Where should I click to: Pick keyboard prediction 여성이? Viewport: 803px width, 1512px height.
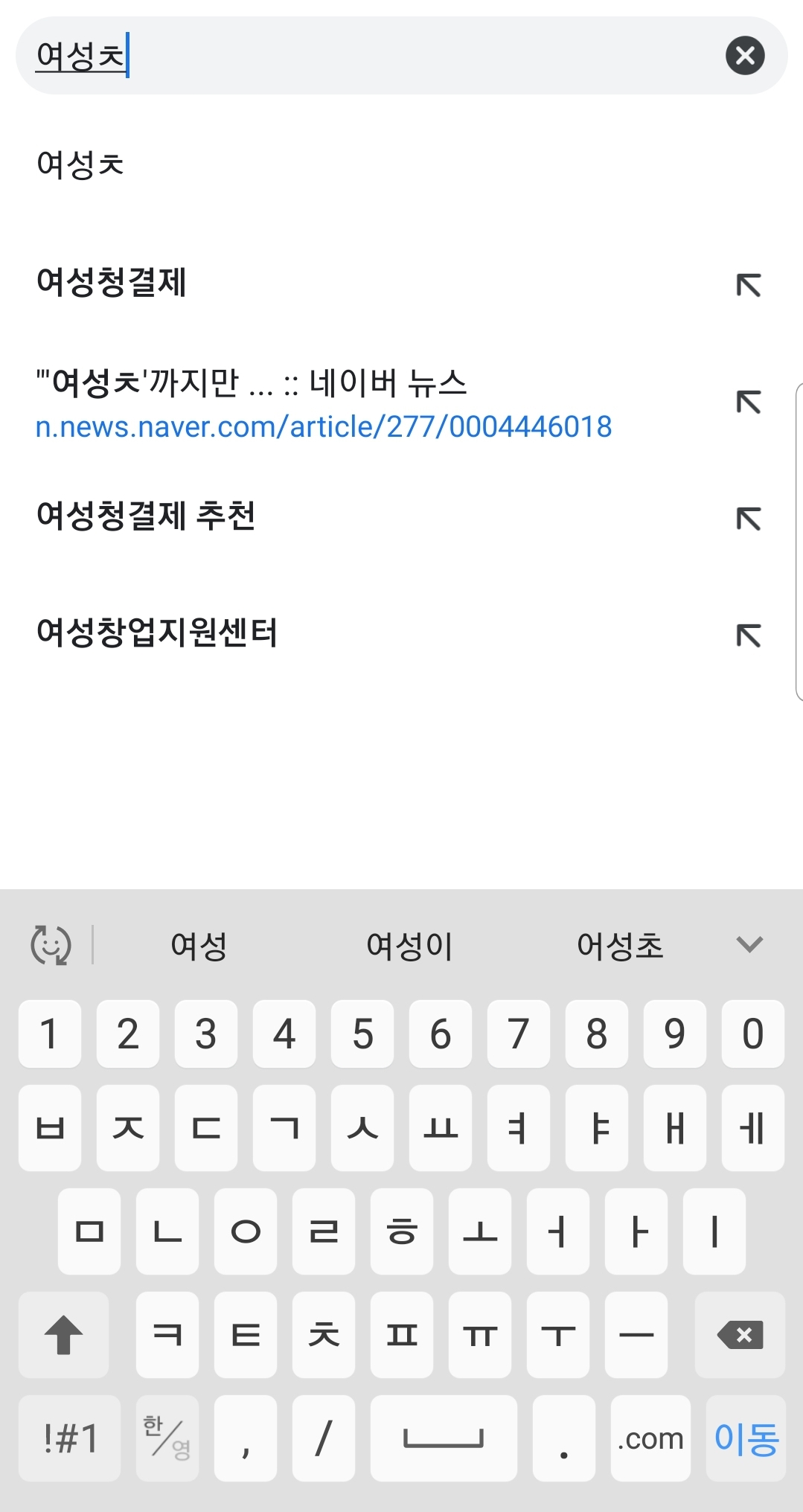coord(409,946)
